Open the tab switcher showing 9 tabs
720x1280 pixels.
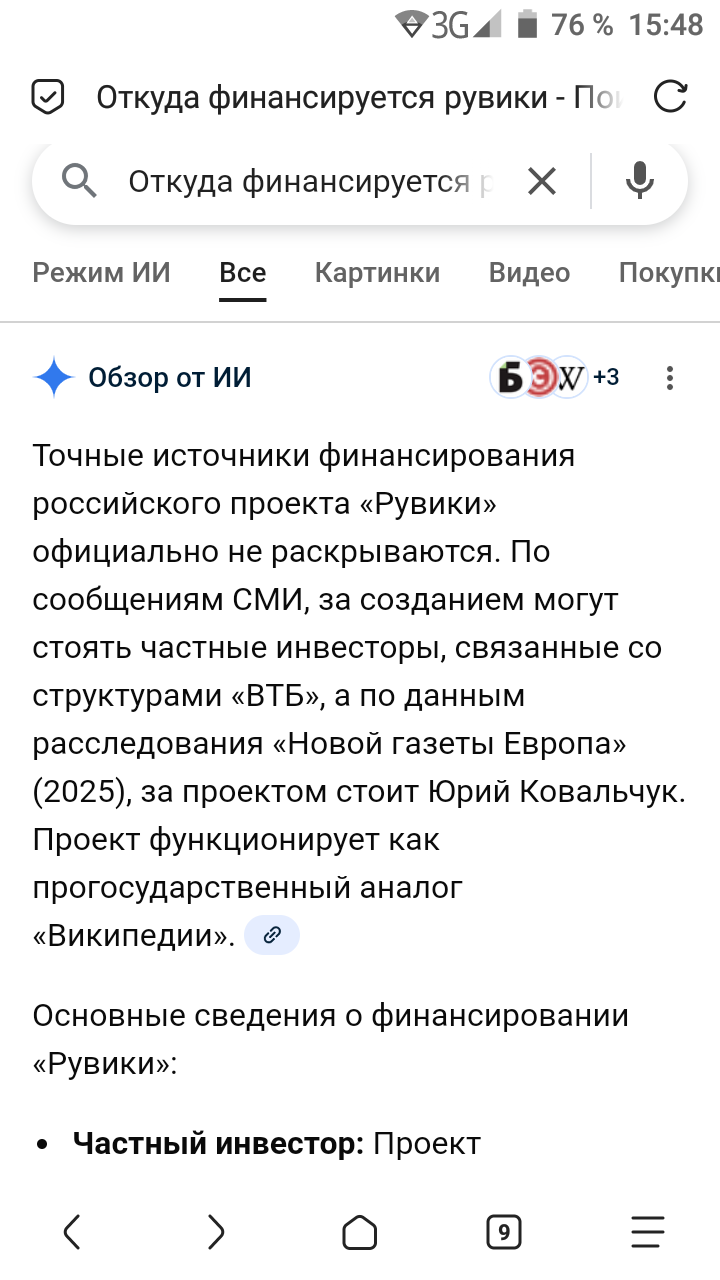[504, 1232]
